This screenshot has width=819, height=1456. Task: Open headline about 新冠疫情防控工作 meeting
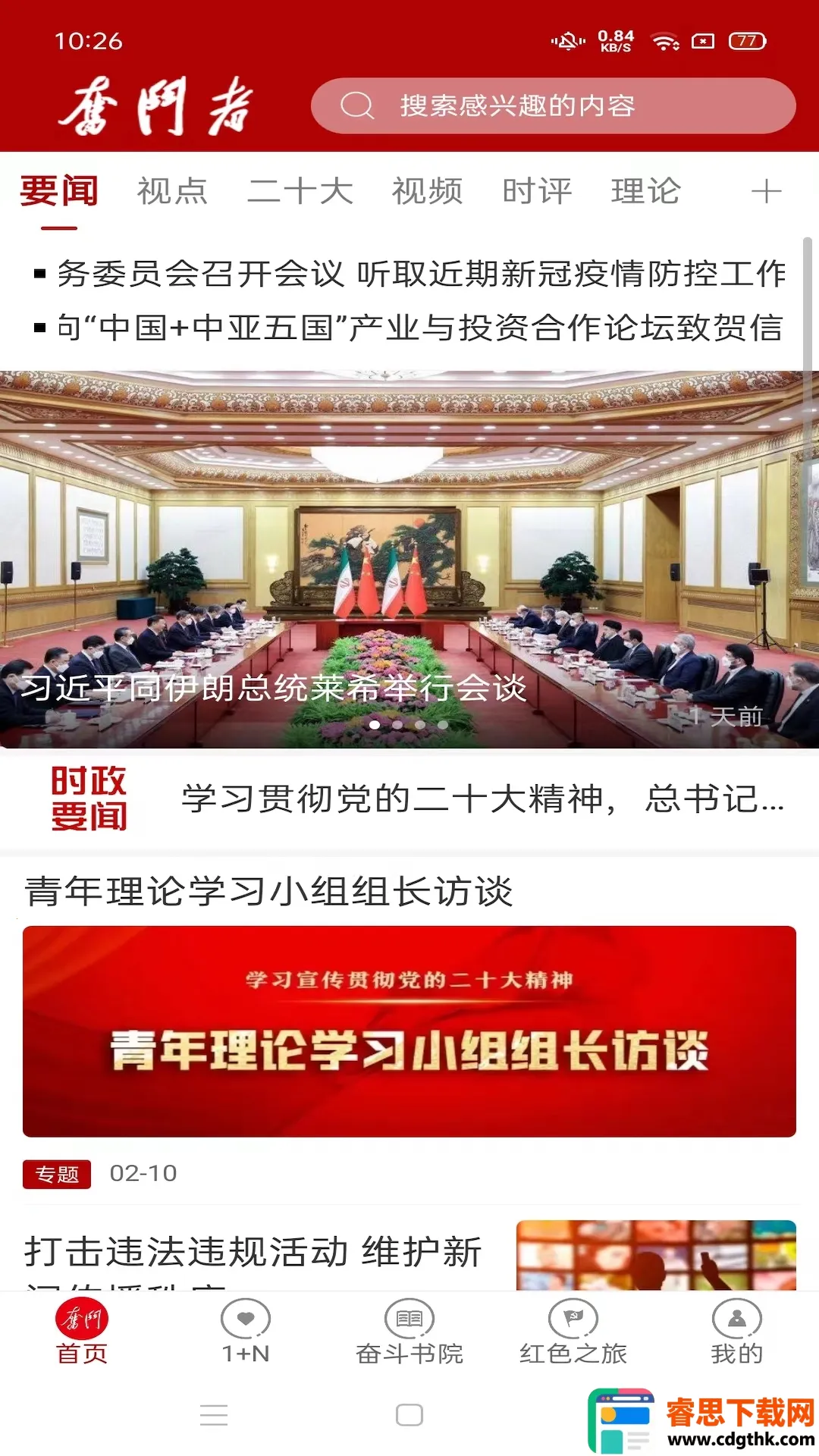[x=419, y=274]
